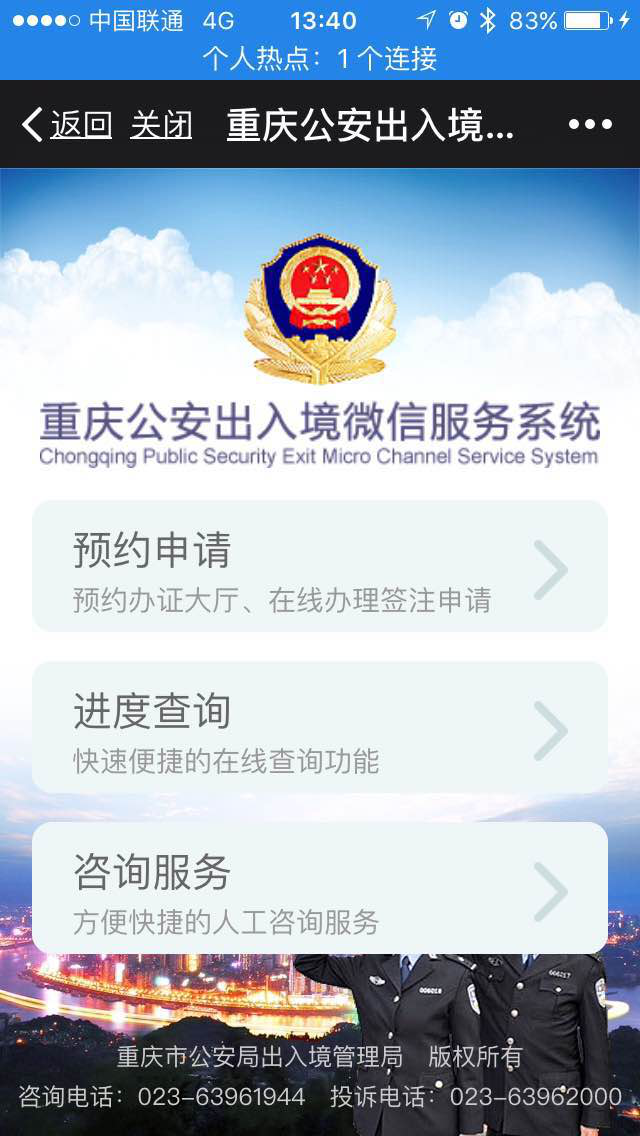Viewport: 640px width, 1136px height.
Task: Tap the 个人热点 hotspot status bar
Action: (320, 58)
